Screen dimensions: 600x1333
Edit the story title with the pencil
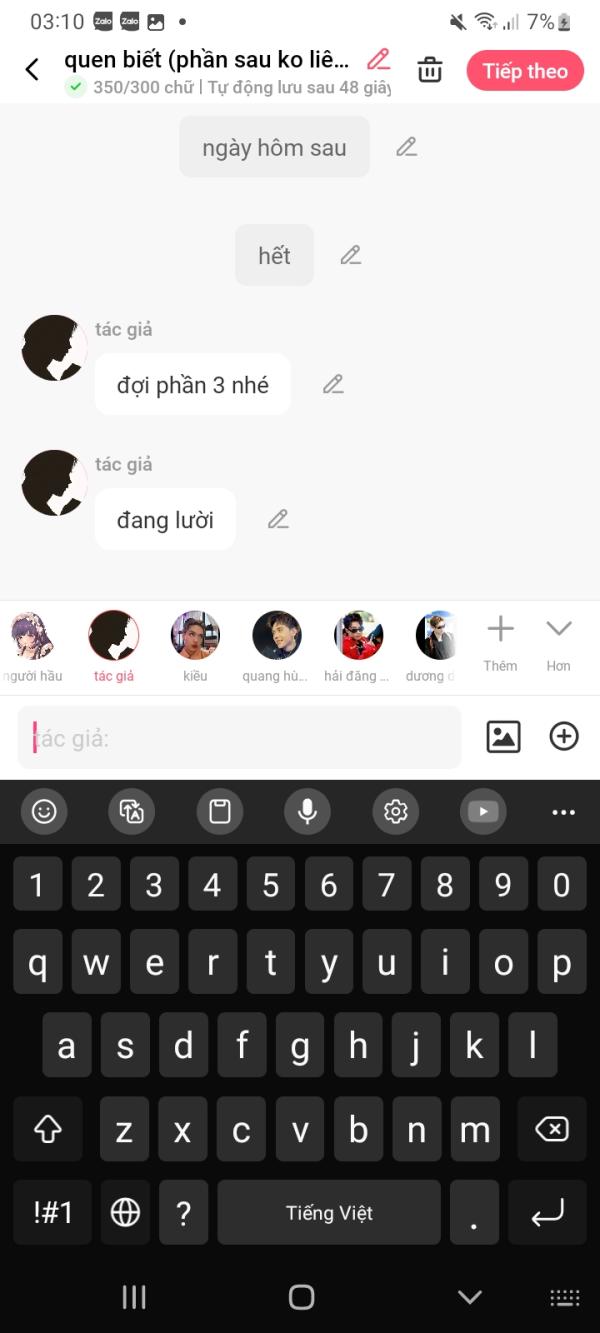(x=379, y=59)
